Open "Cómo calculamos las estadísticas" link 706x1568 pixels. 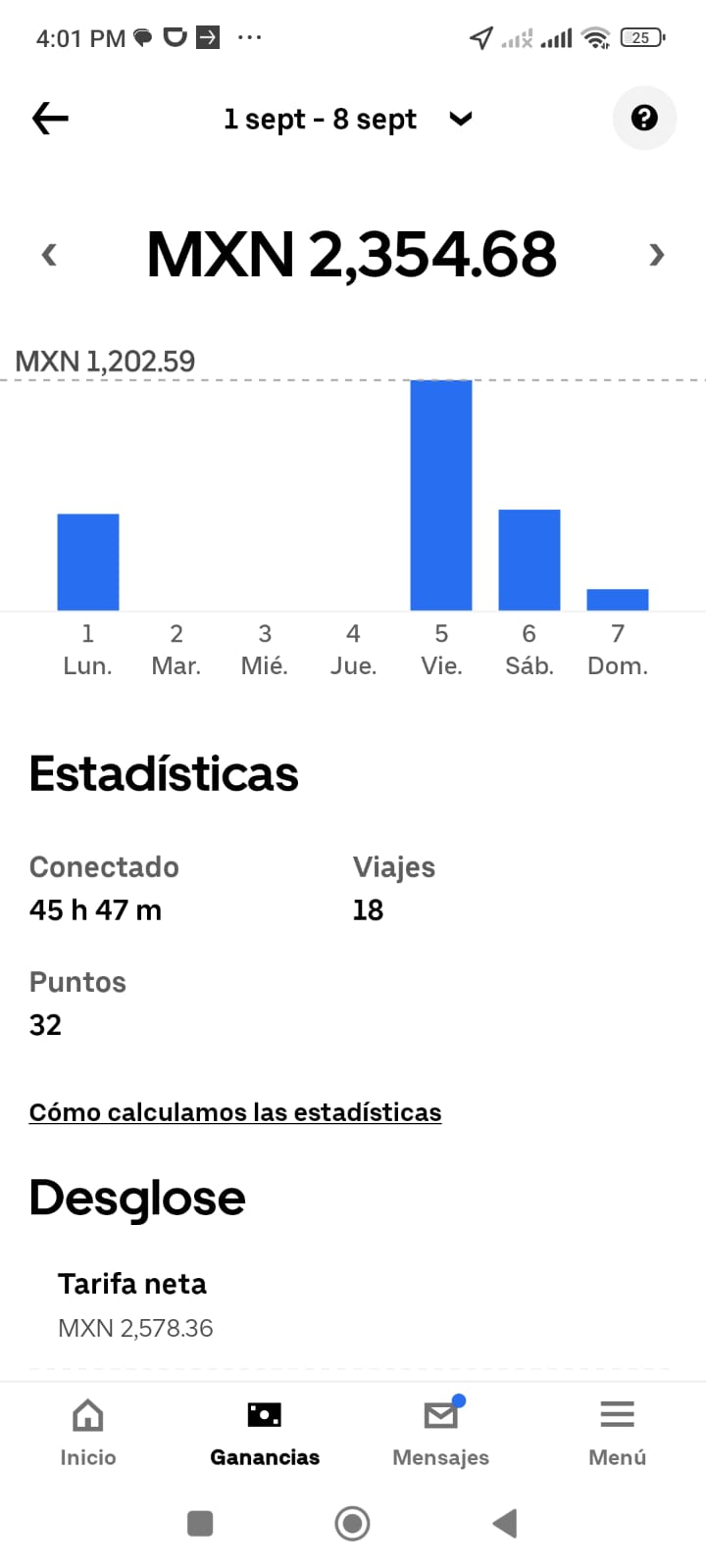235,1112
